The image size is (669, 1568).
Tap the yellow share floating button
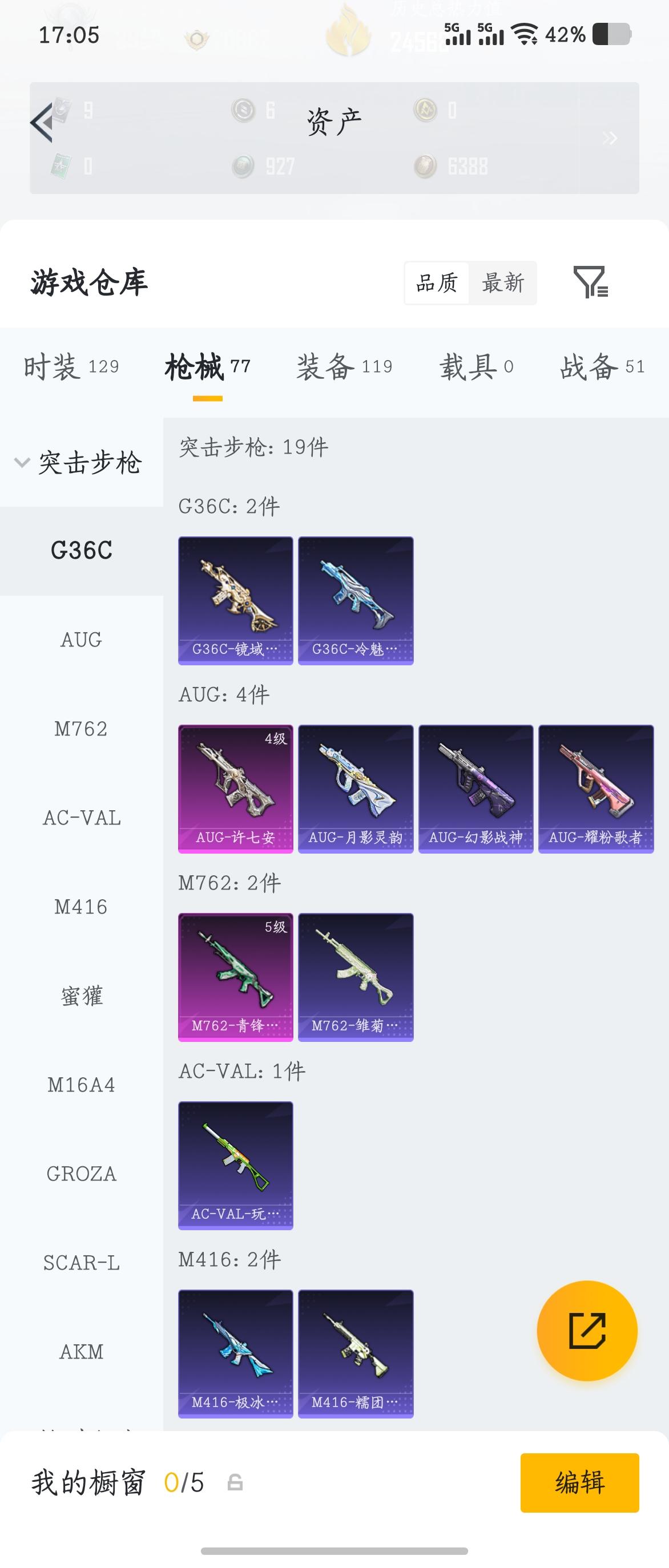click(587, 1331)
